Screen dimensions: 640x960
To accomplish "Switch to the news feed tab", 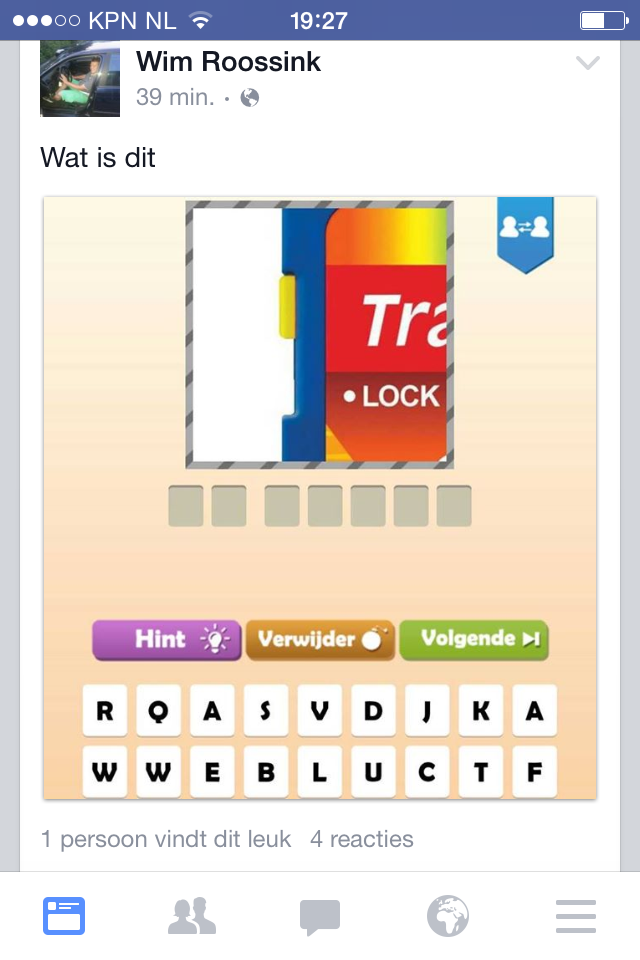I will (64, 916).
